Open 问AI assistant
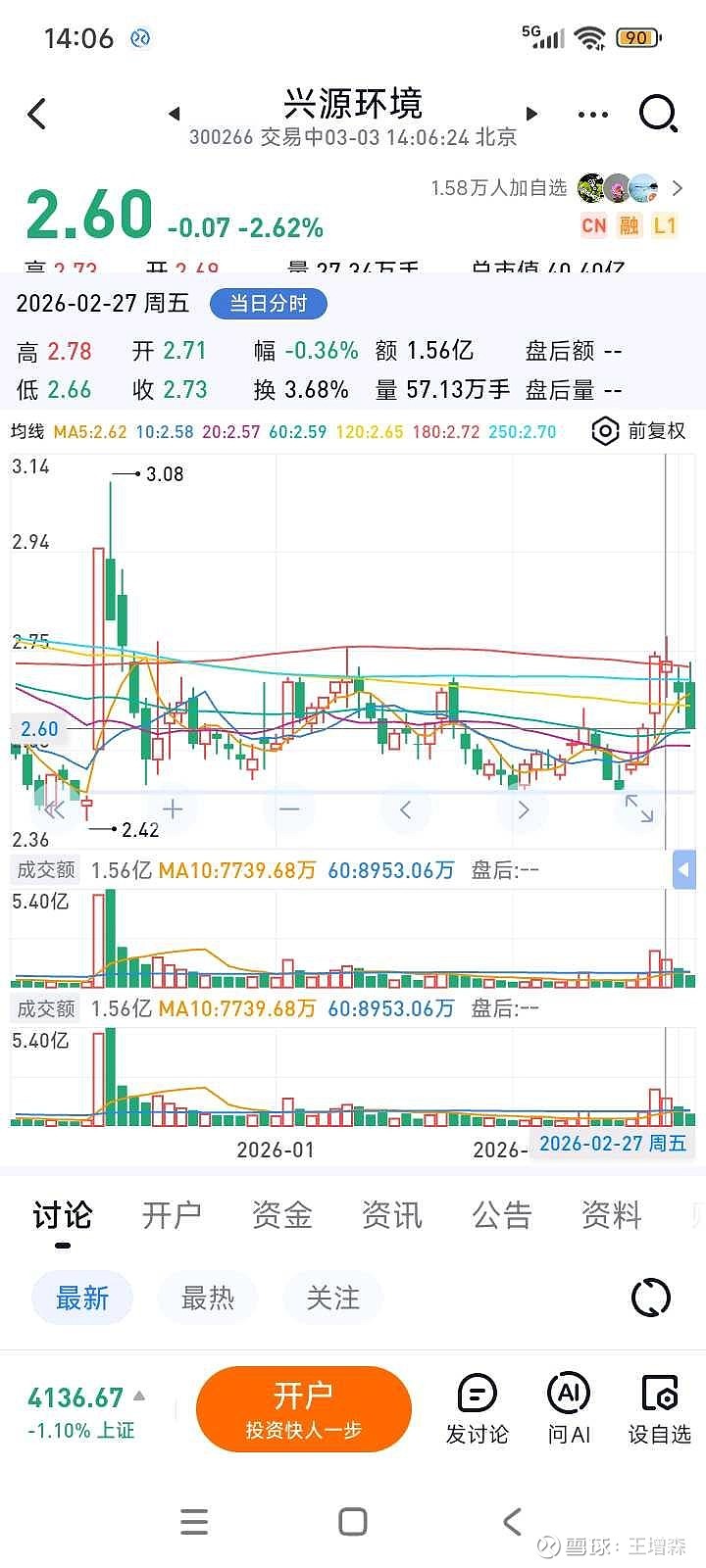Image resolution: width=706 pixels, height=1568 pixels. point(569,1409)
